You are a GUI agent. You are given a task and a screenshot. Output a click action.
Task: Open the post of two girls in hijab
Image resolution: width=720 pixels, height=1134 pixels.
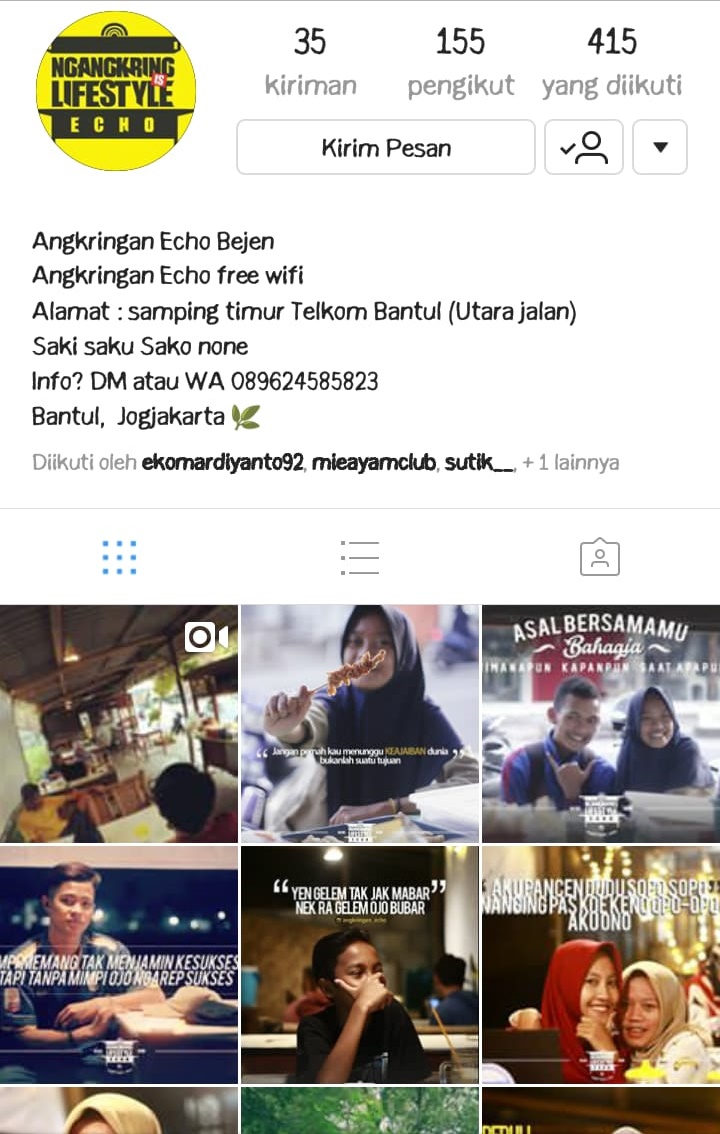(x=600, y=965)
